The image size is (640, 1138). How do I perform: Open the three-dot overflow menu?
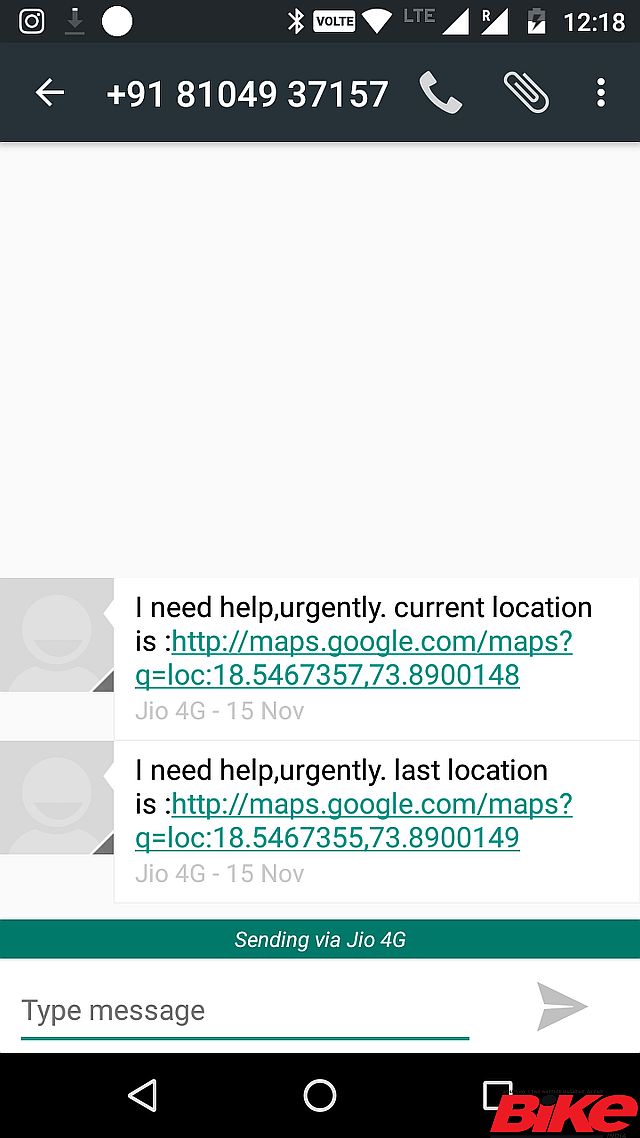(600, 93)
